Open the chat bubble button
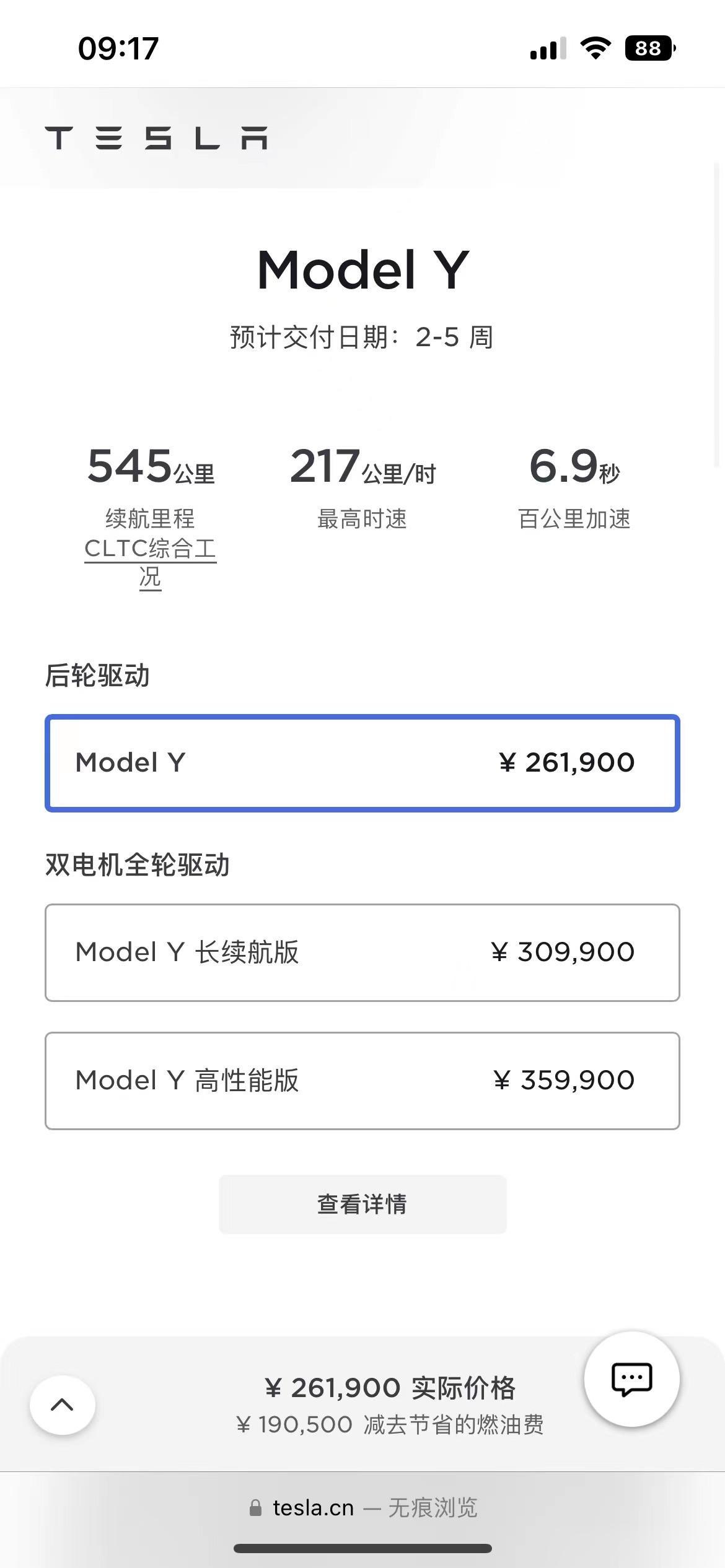 631,1379
